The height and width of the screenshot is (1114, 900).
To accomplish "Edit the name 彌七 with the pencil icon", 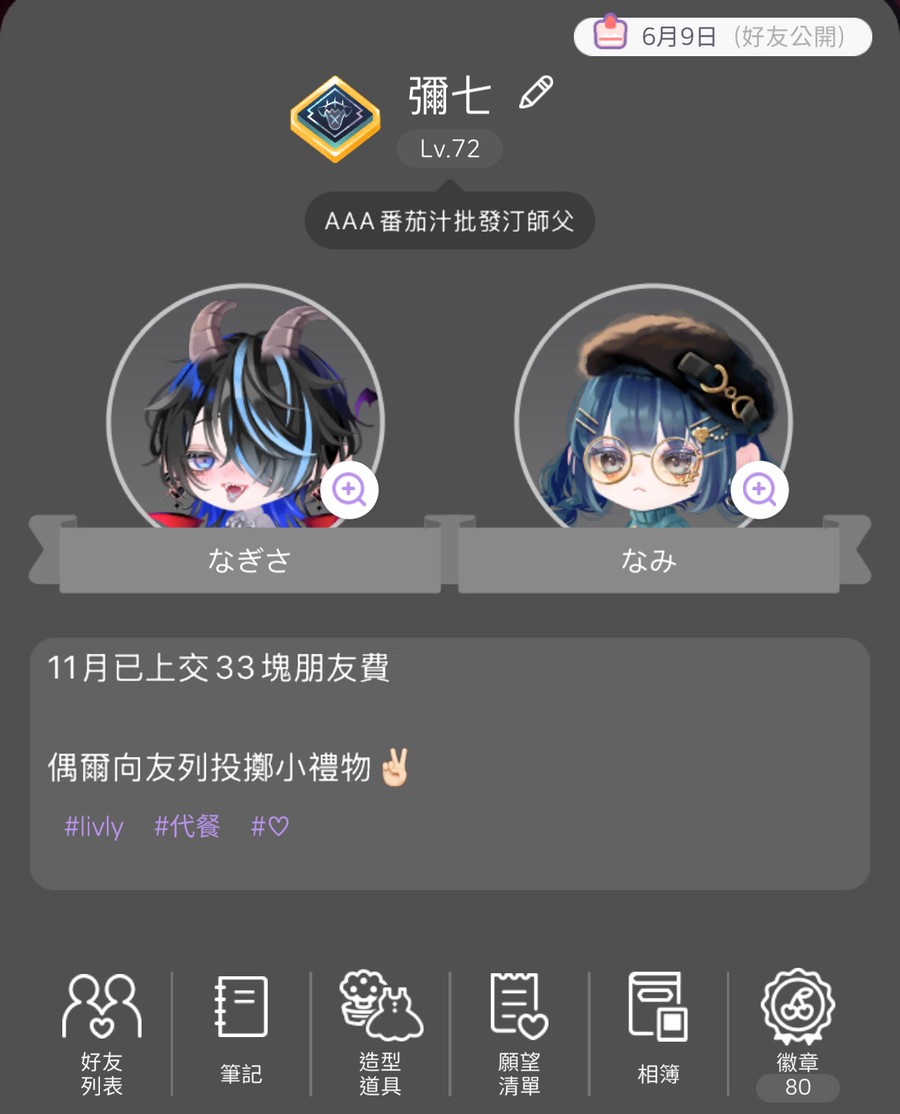I will [x=536, y=94].
